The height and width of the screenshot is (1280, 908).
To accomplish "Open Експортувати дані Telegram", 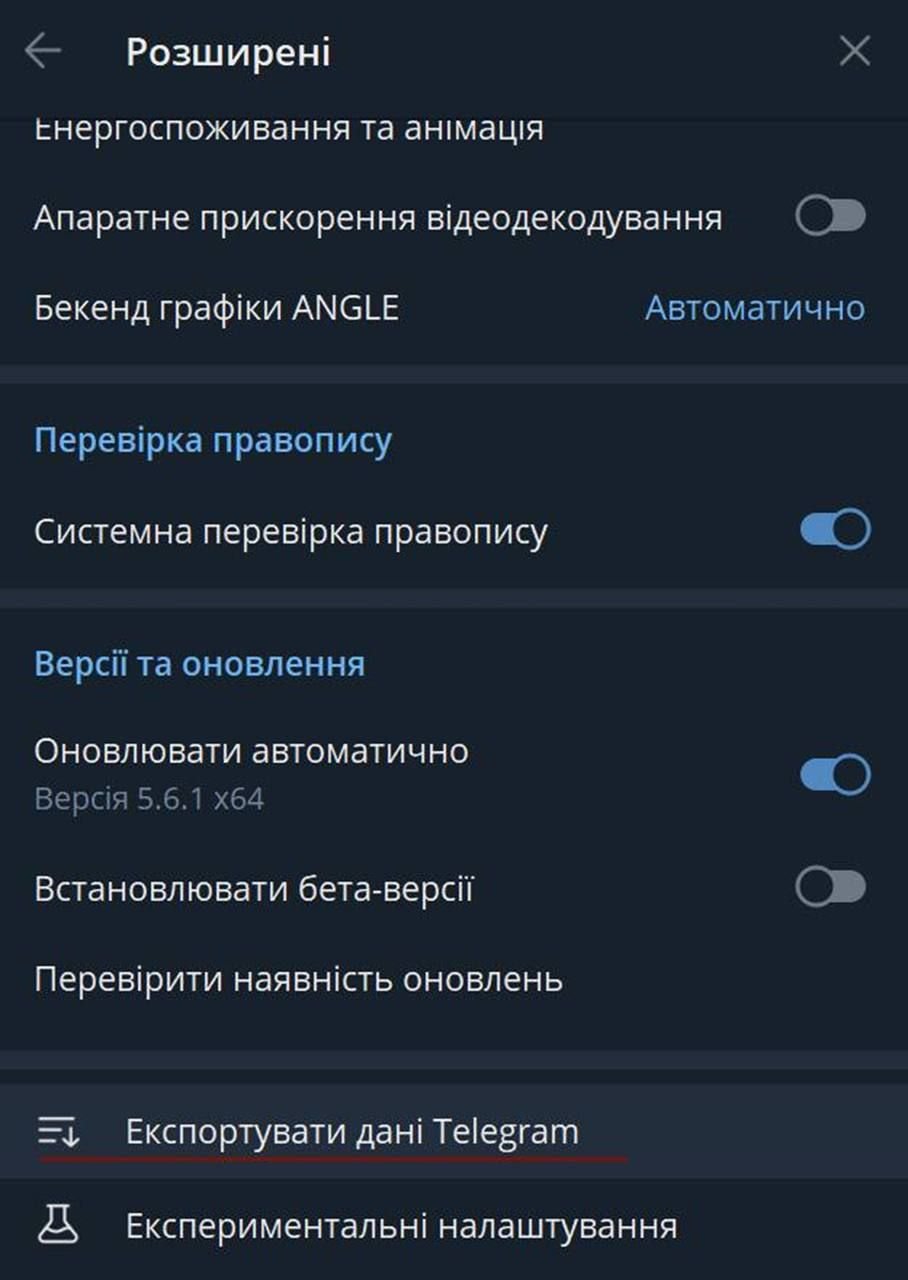I will (x=350, y=1132).
